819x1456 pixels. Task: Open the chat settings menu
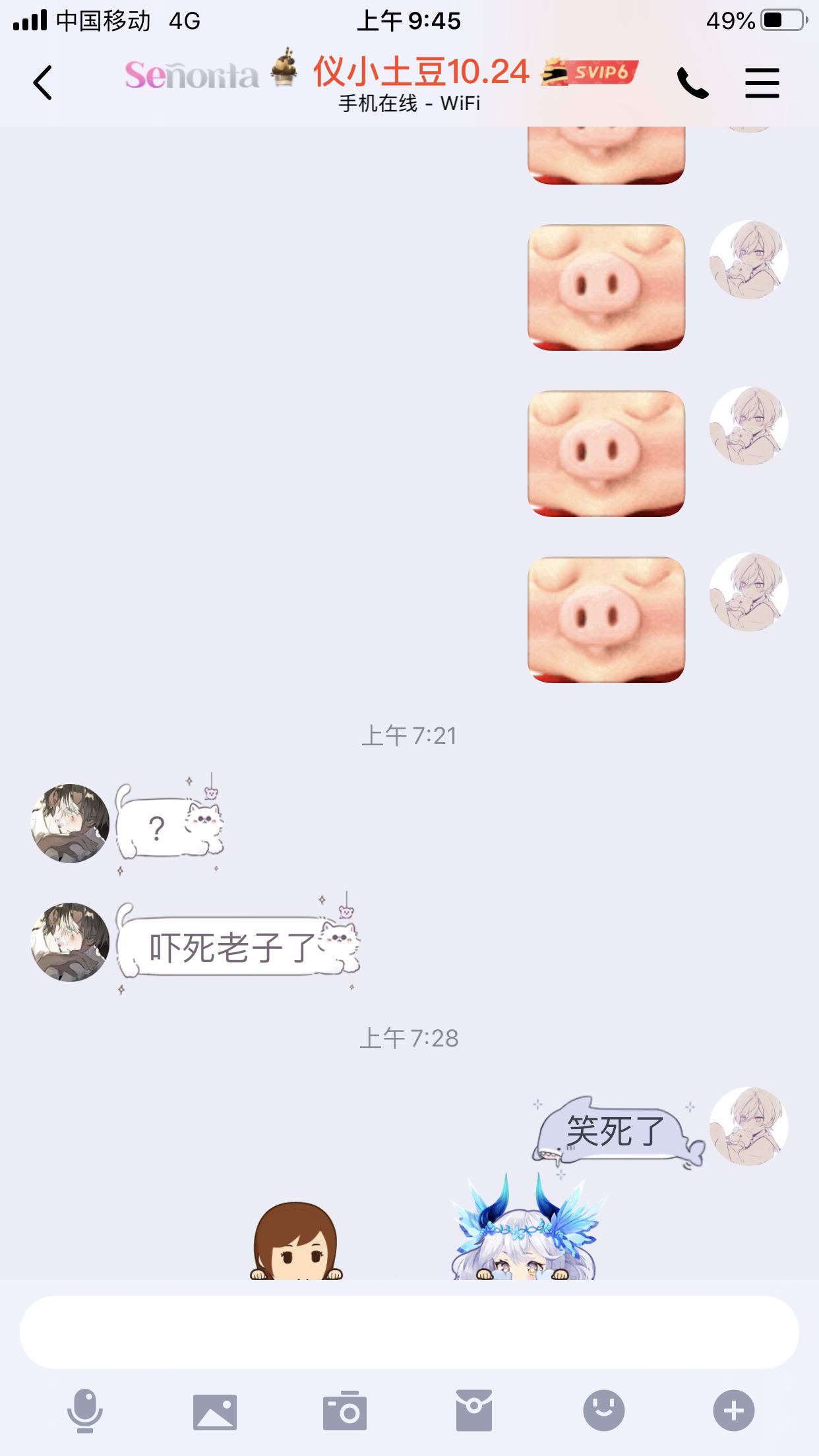(x=762, y=83)
